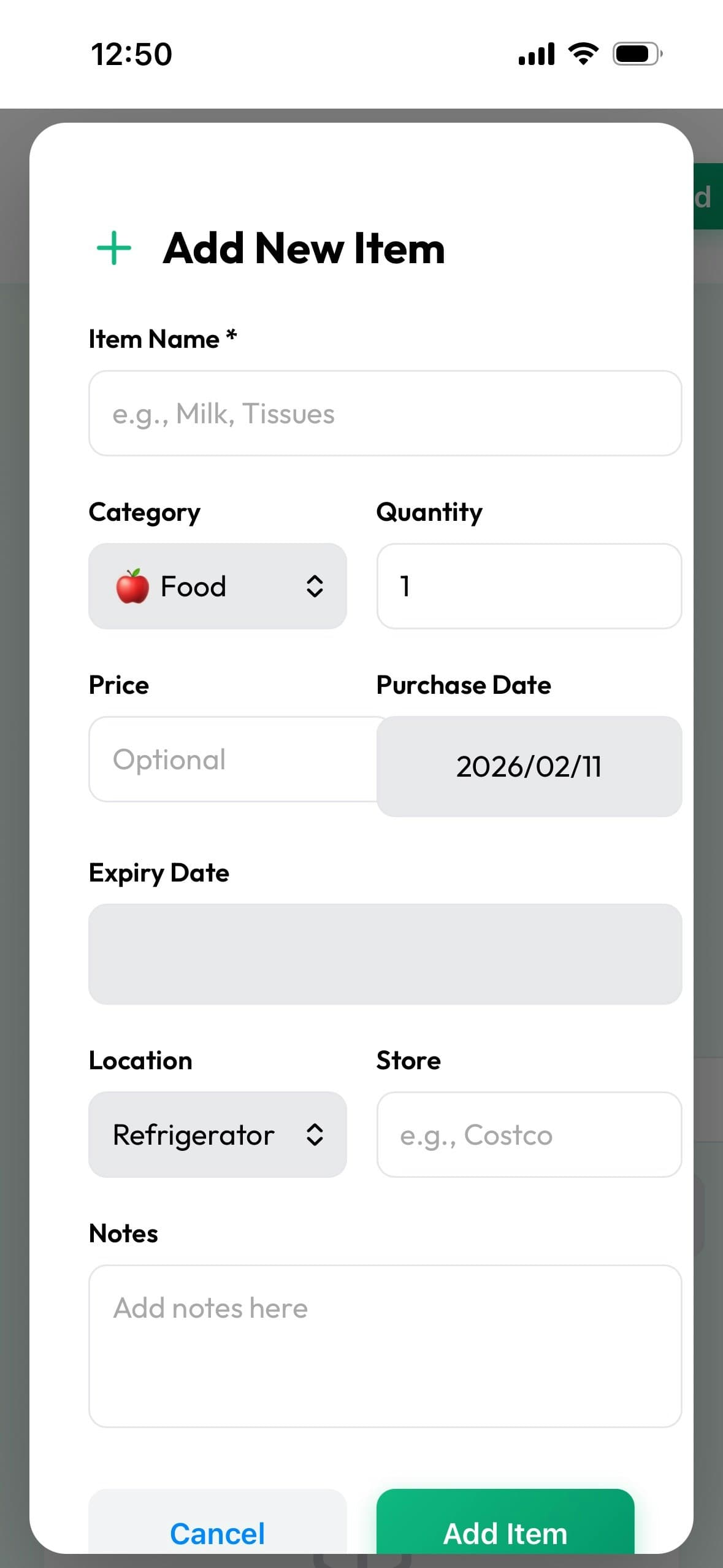The image size is (723, 1568).
Task: Open the Food category dropdown
Action: pos(218,586)
